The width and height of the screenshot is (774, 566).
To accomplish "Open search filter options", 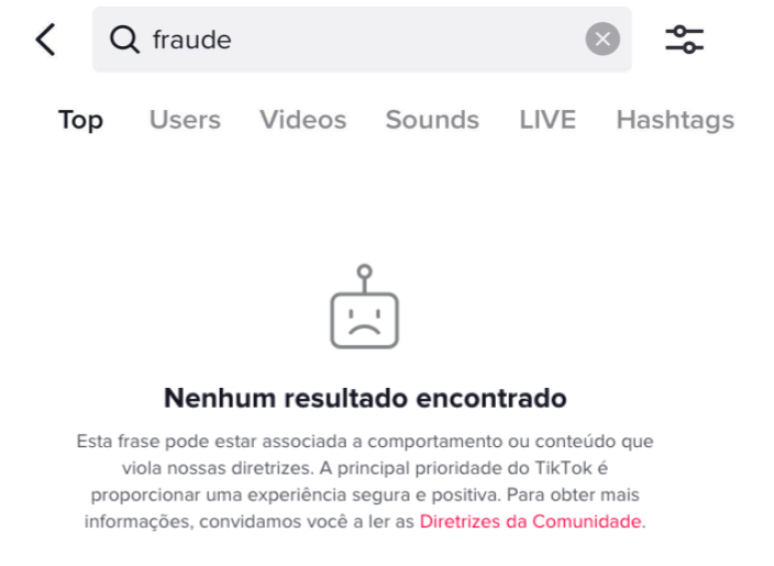I will pyautogui.click(x=685, y=40).
